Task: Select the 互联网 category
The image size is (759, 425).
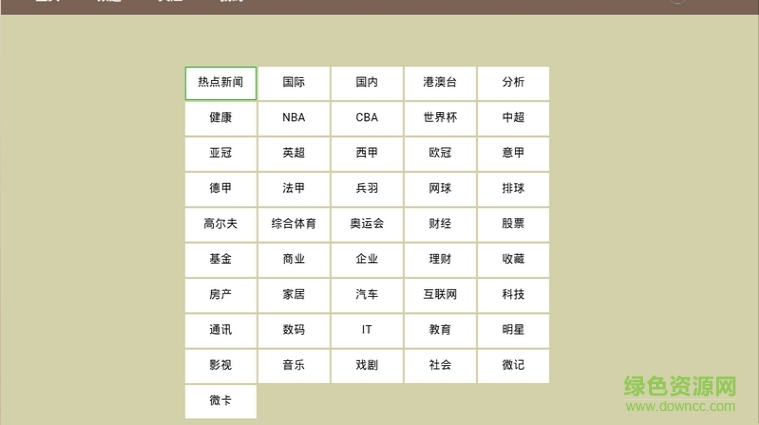Action: (440, 295)
